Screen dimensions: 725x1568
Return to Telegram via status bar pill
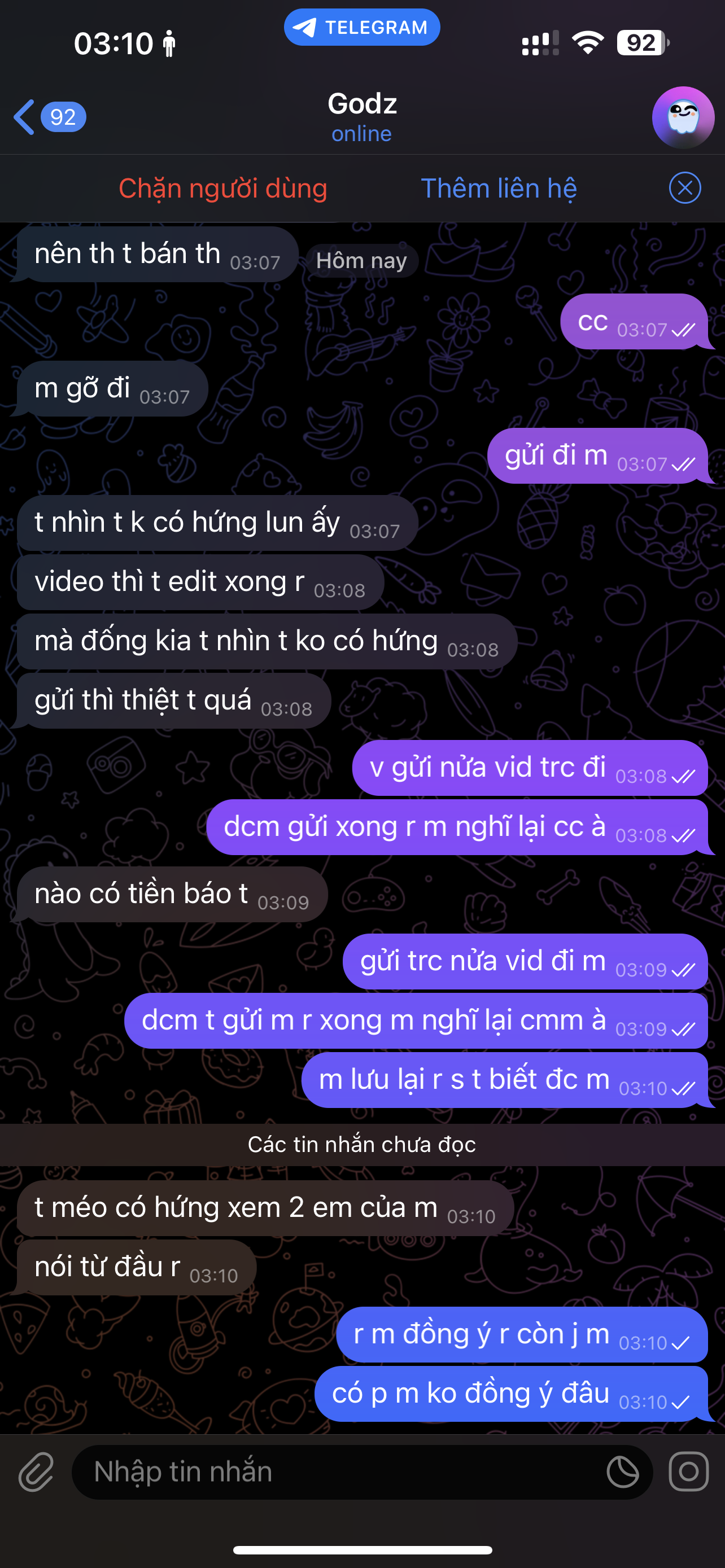361,28
